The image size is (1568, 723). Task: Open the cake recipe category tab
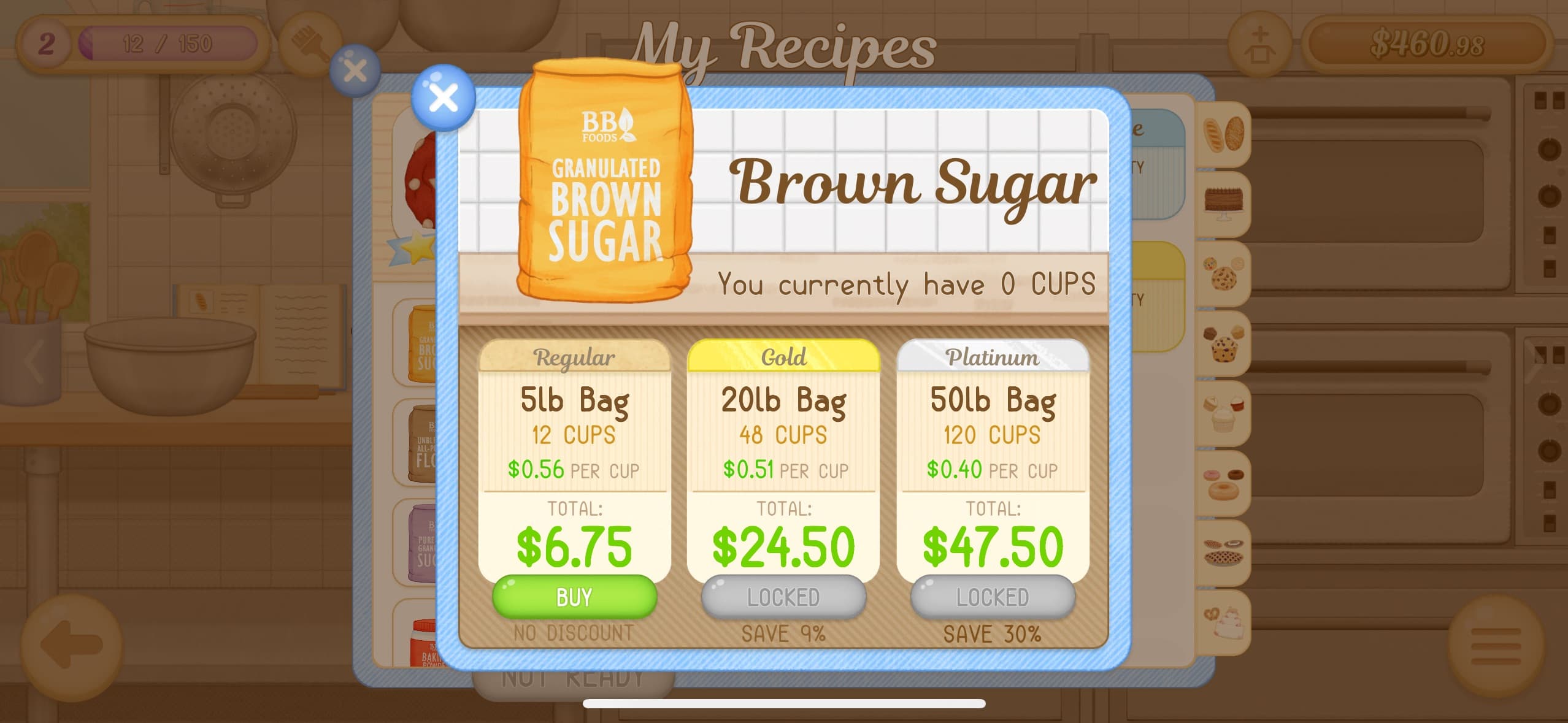[x=1223, y=203]
